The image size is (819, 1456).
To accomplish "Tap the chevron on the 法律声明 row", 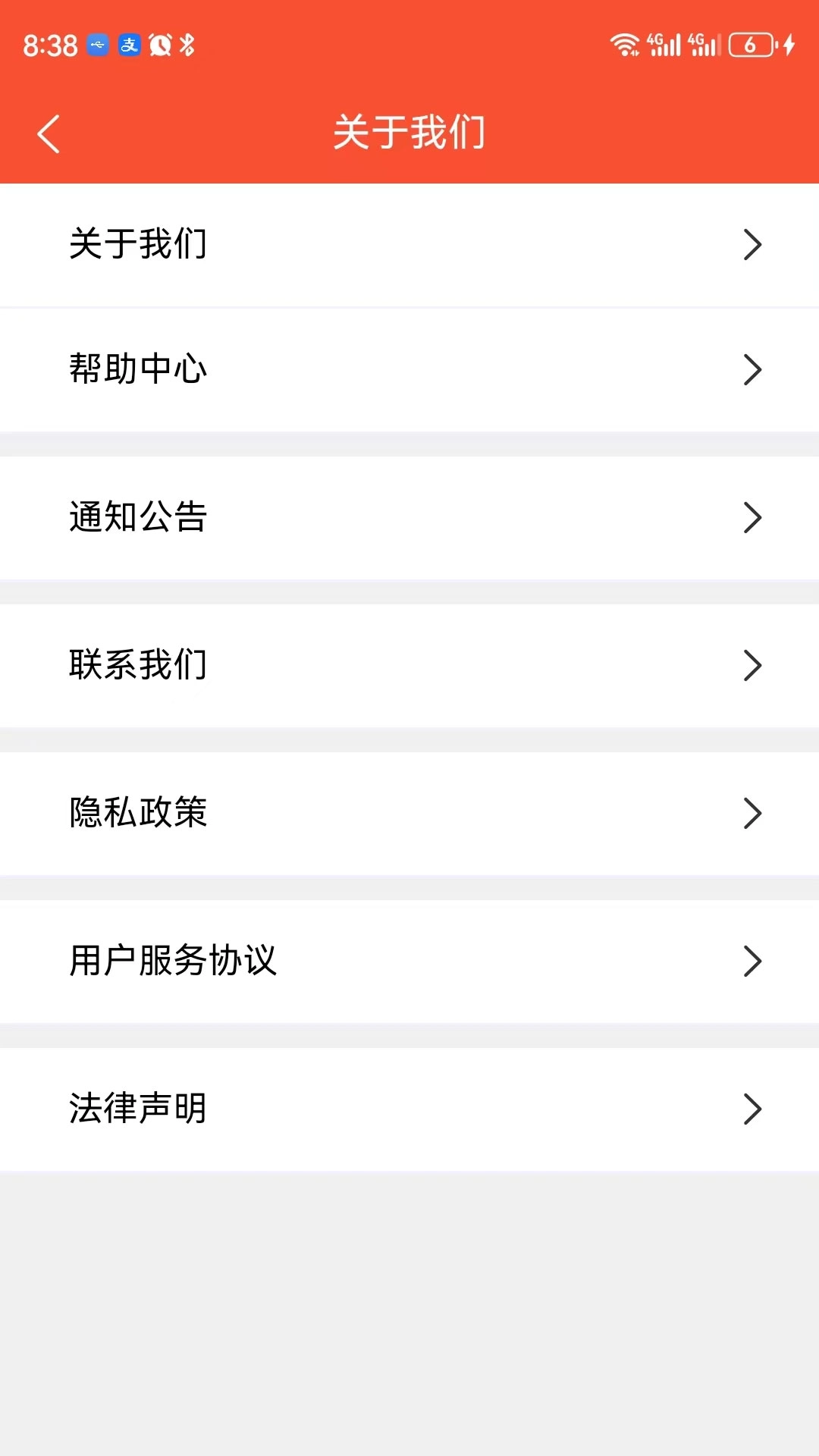I will tap(752, 1109).
